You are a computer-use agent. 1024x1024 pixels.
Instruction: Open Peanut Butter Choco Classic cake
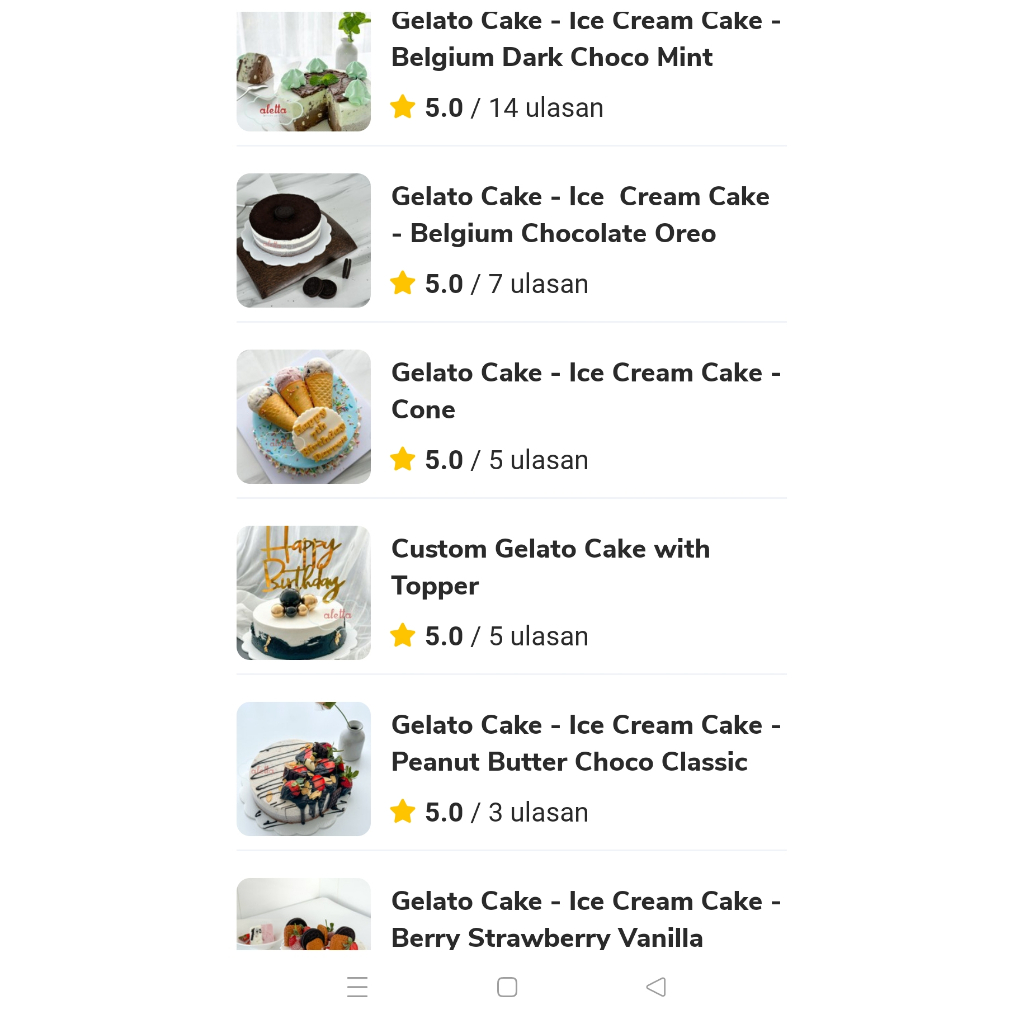click(x=585, y=743)
